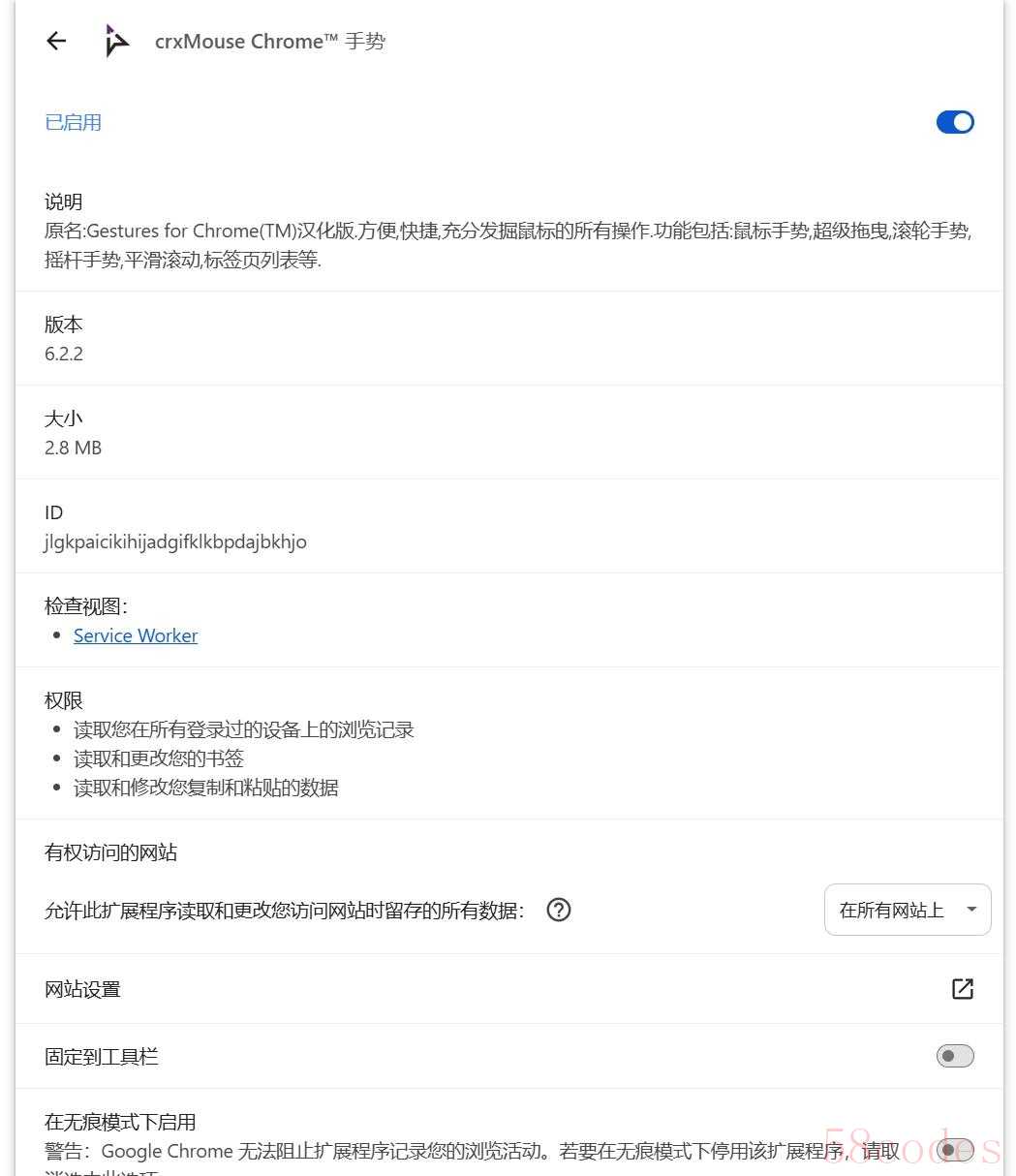
Task: Tap the help icon beside site access
Action: coord(559,910)
